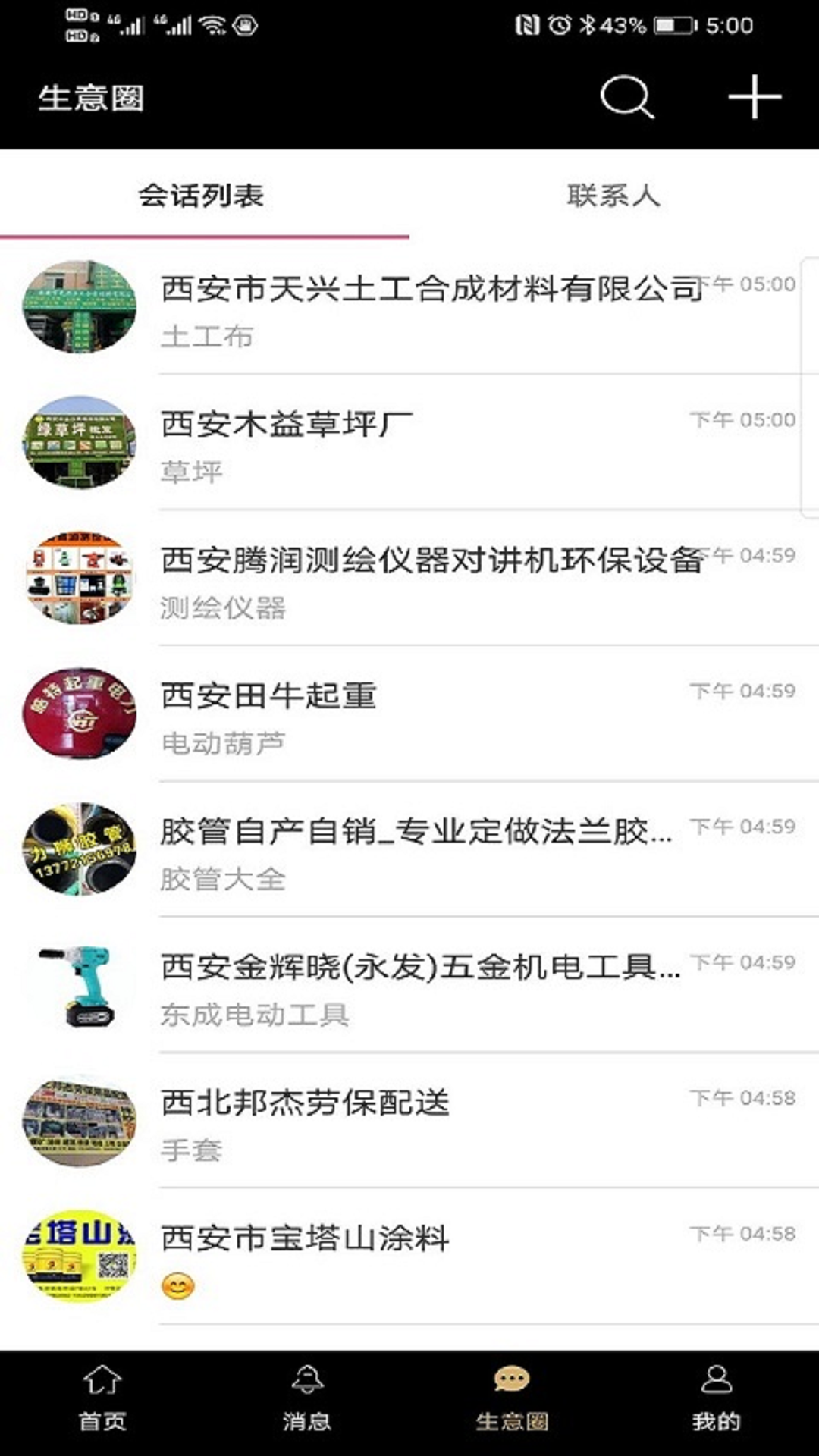The image size is (819, 1456).
Task: Select the 会话列表 conversation list tab
Action: point(205,196)
